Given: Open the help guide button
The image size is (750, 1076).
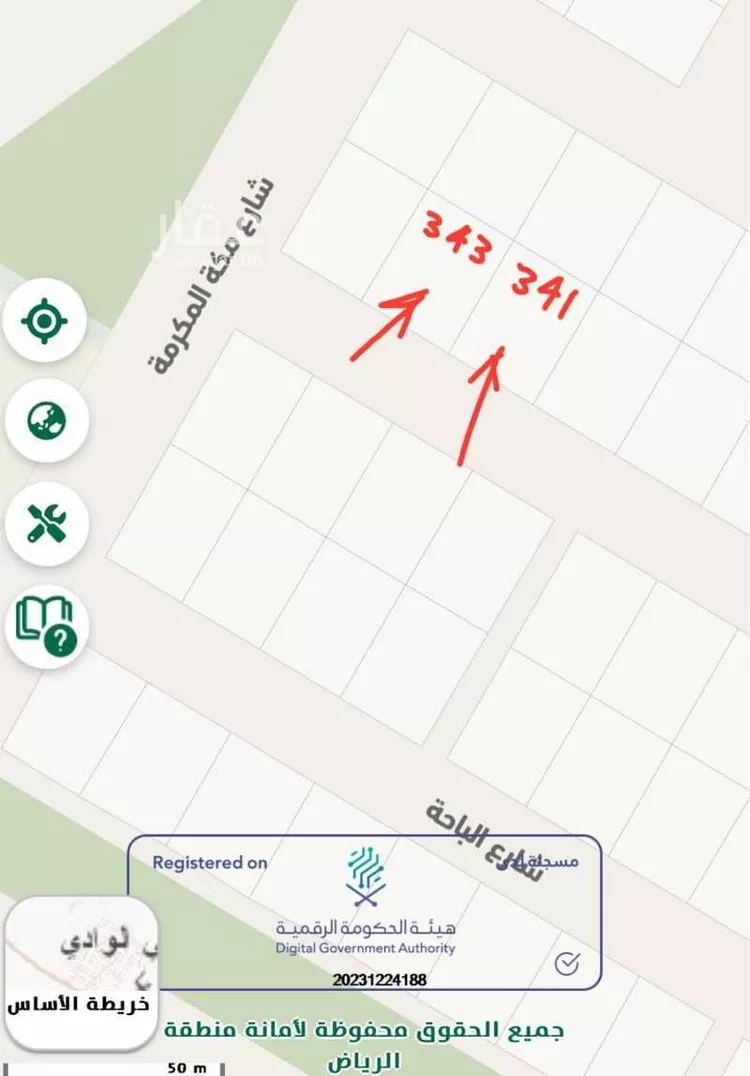Looking at the screenshot, I should coord(45,627).
